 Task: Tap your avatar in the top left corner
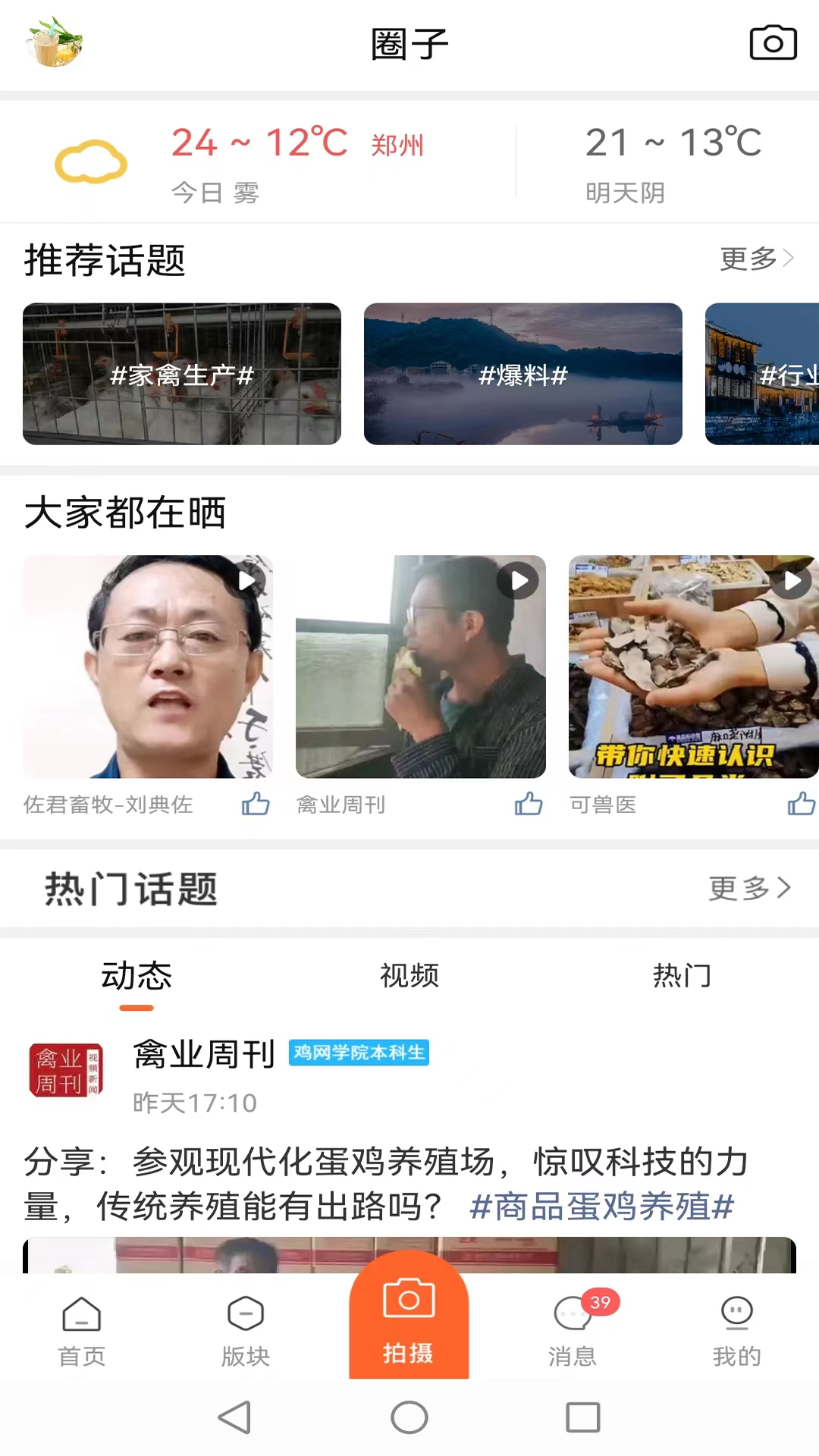click(x=53, y=43)
